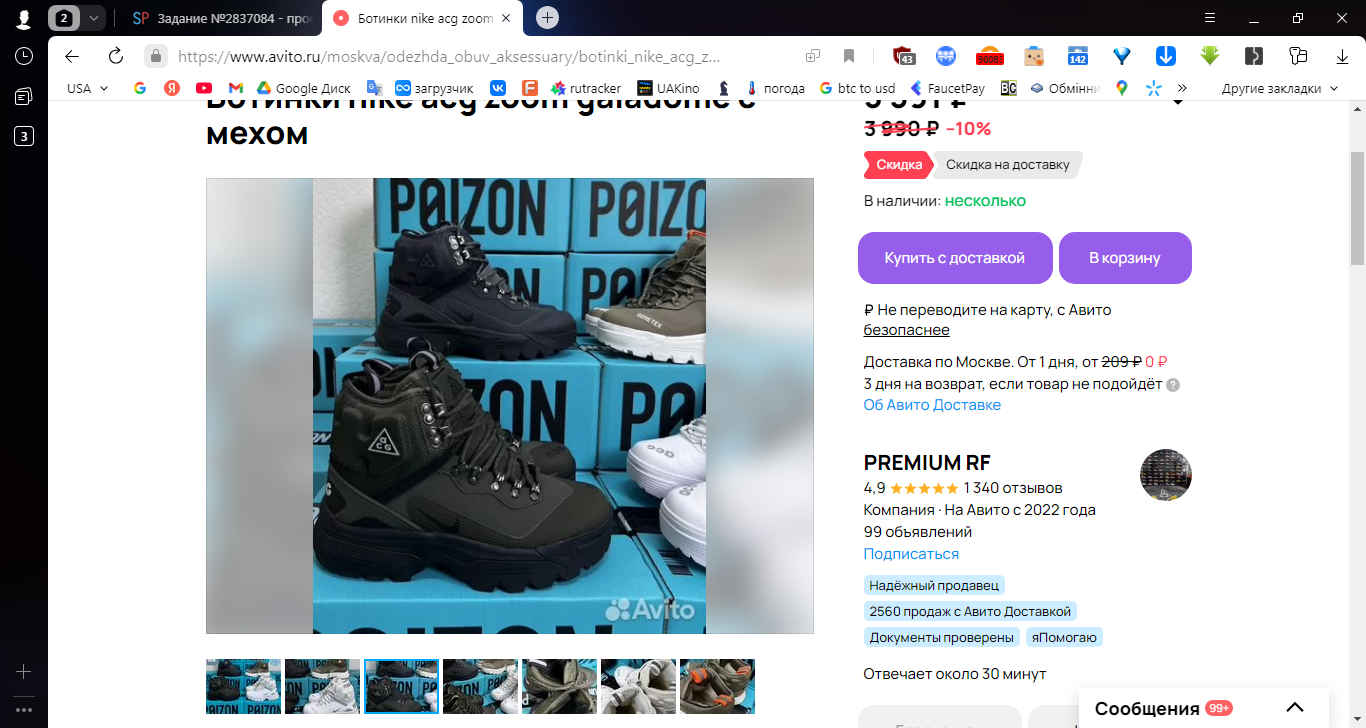Viewport: 1366px width, 728px height.
Task: Subscribe to seller via Подписаться link
Action: (x=911, y=554)
